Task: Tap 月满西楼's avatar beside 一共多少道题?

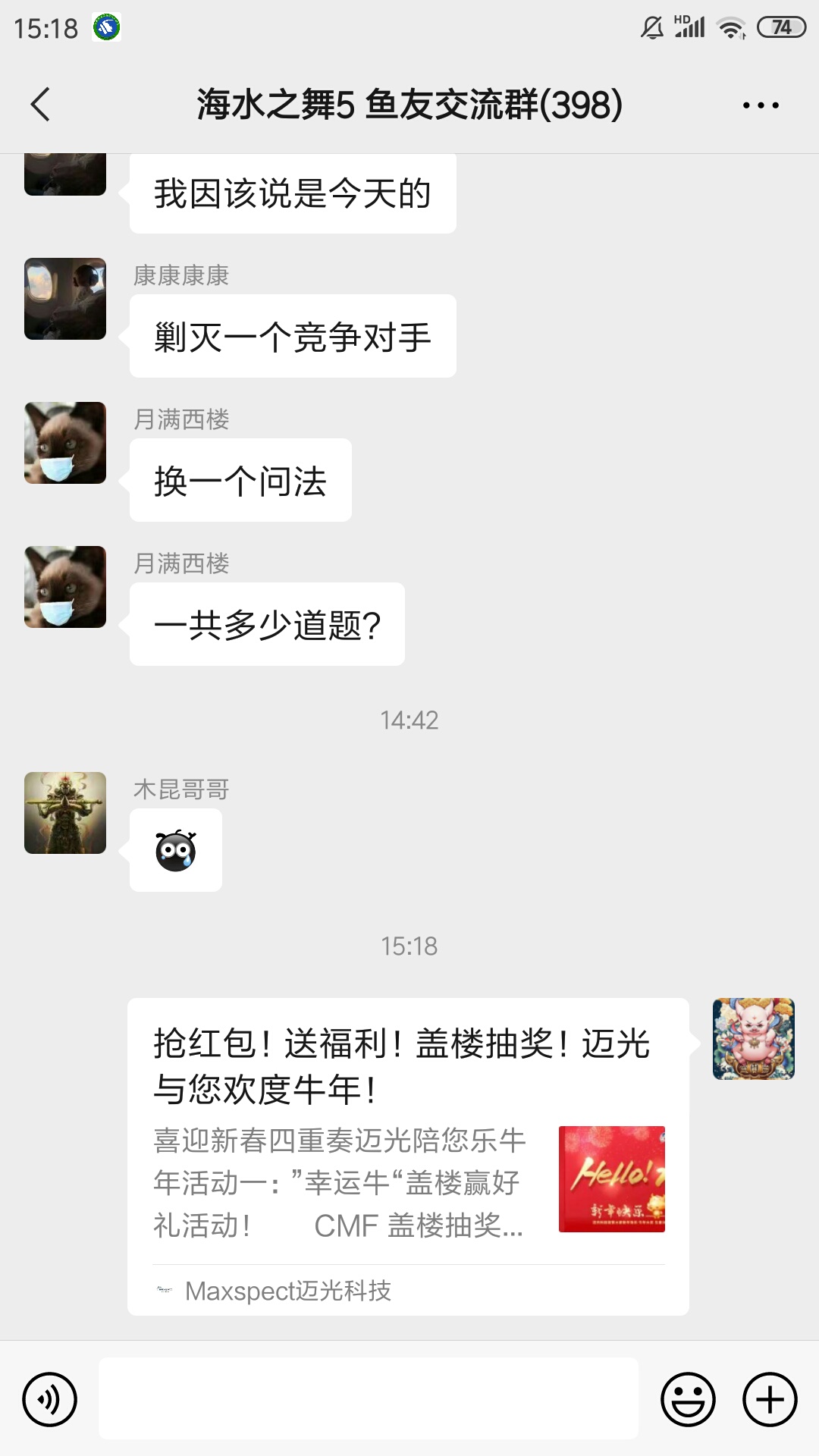Action: (65, 587)
